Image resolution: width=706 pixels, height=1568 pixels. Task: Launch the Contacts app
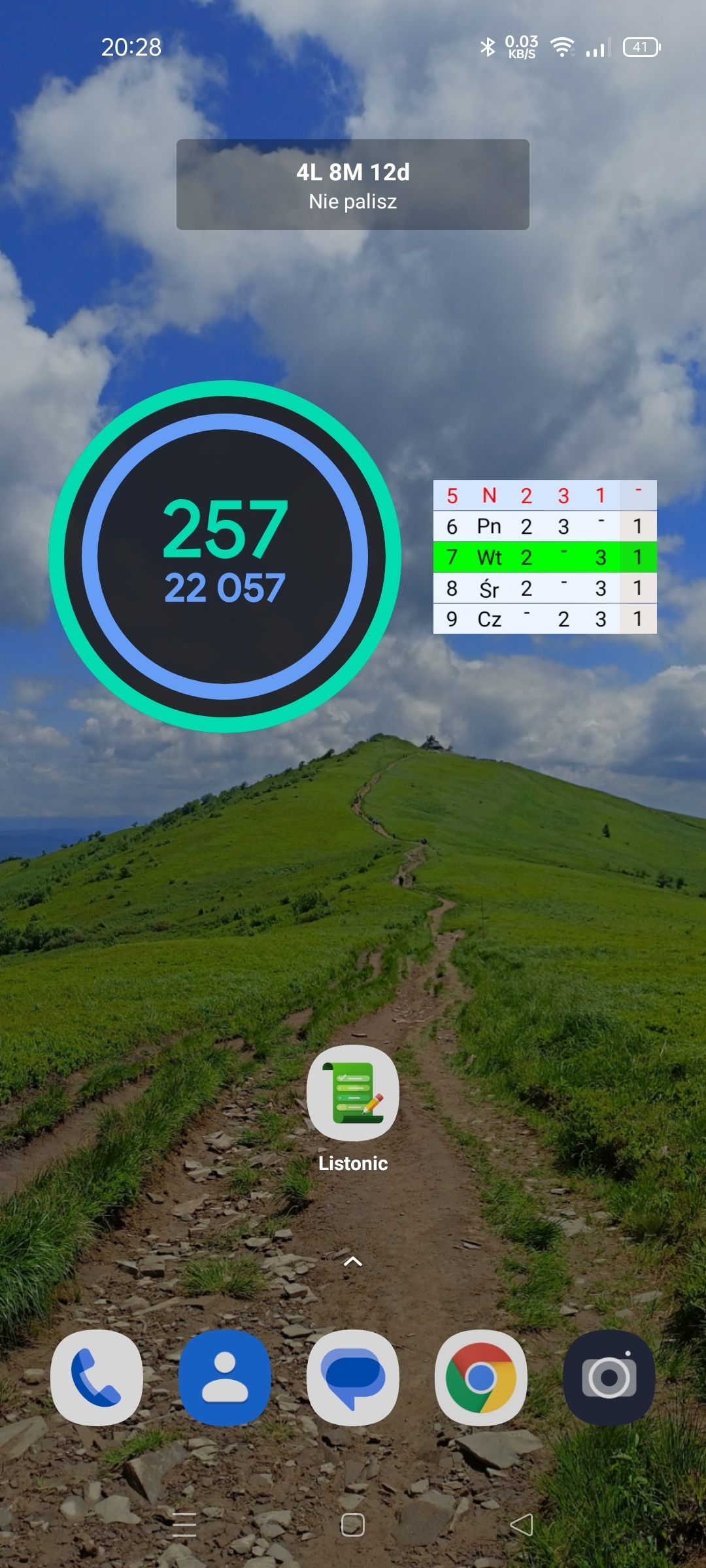coord(225,1377)
